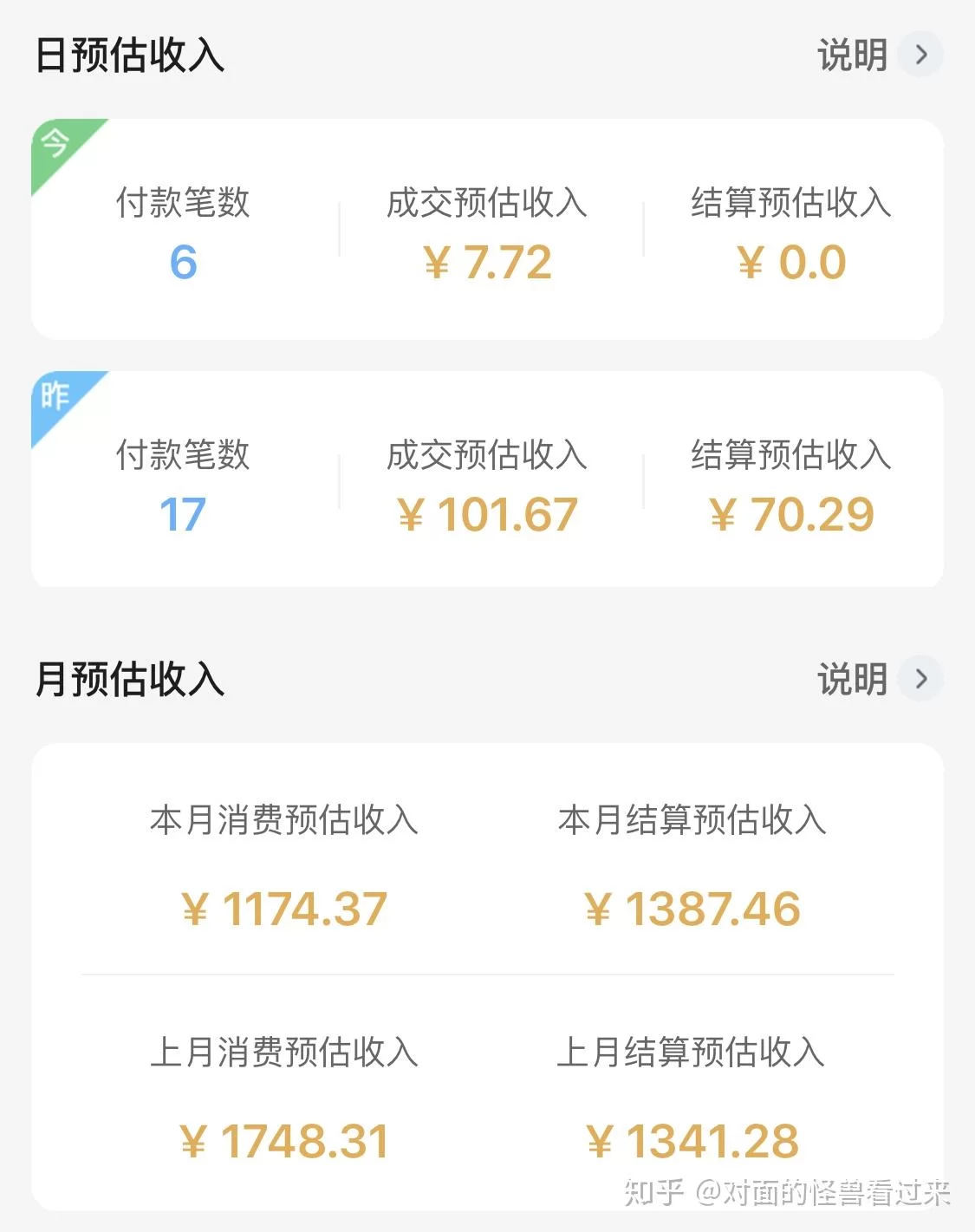Expand the 说明 section for 日预估收入
This screenshot has height=1232, width=975.
[851, 54]
